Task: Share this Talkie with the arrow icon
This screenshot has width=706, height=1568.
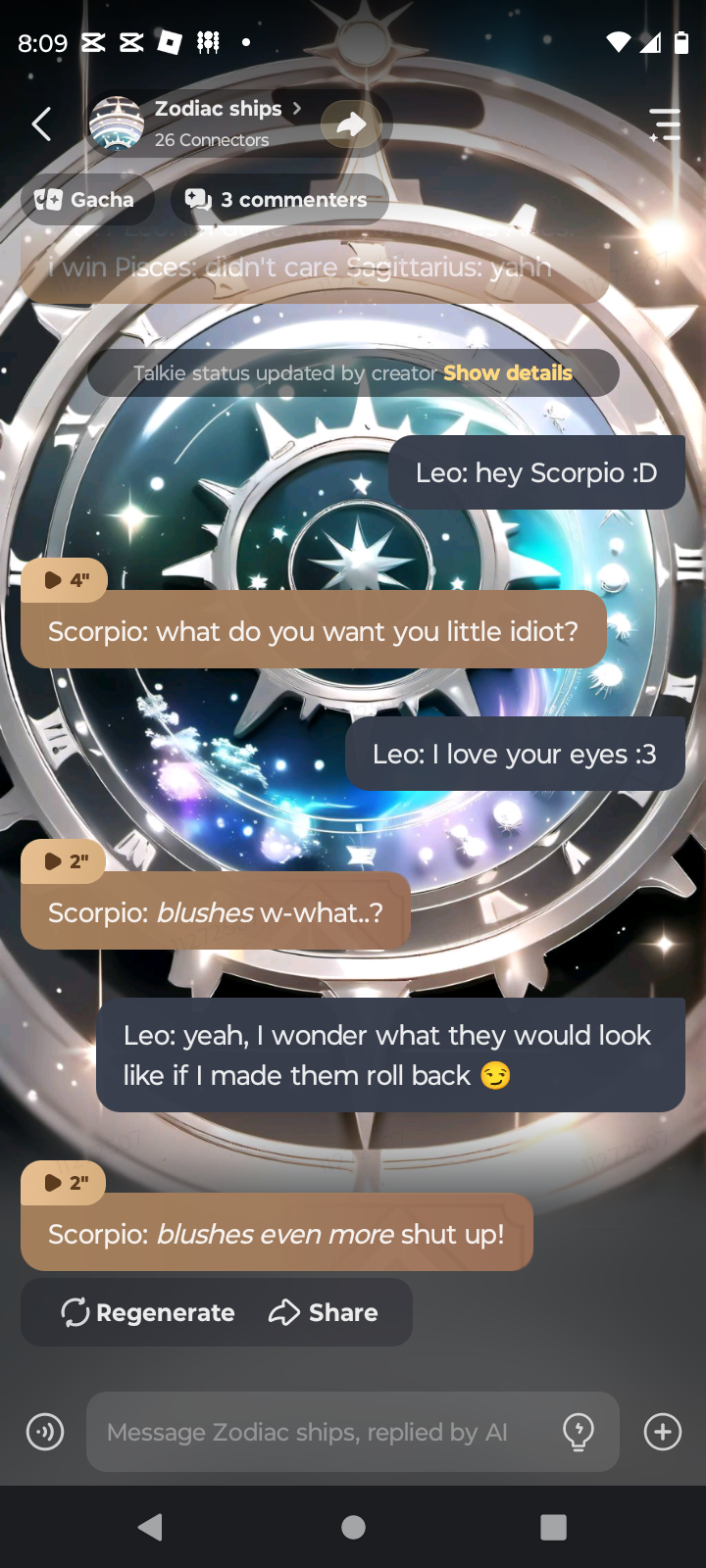Action: (x=351, y=124)
